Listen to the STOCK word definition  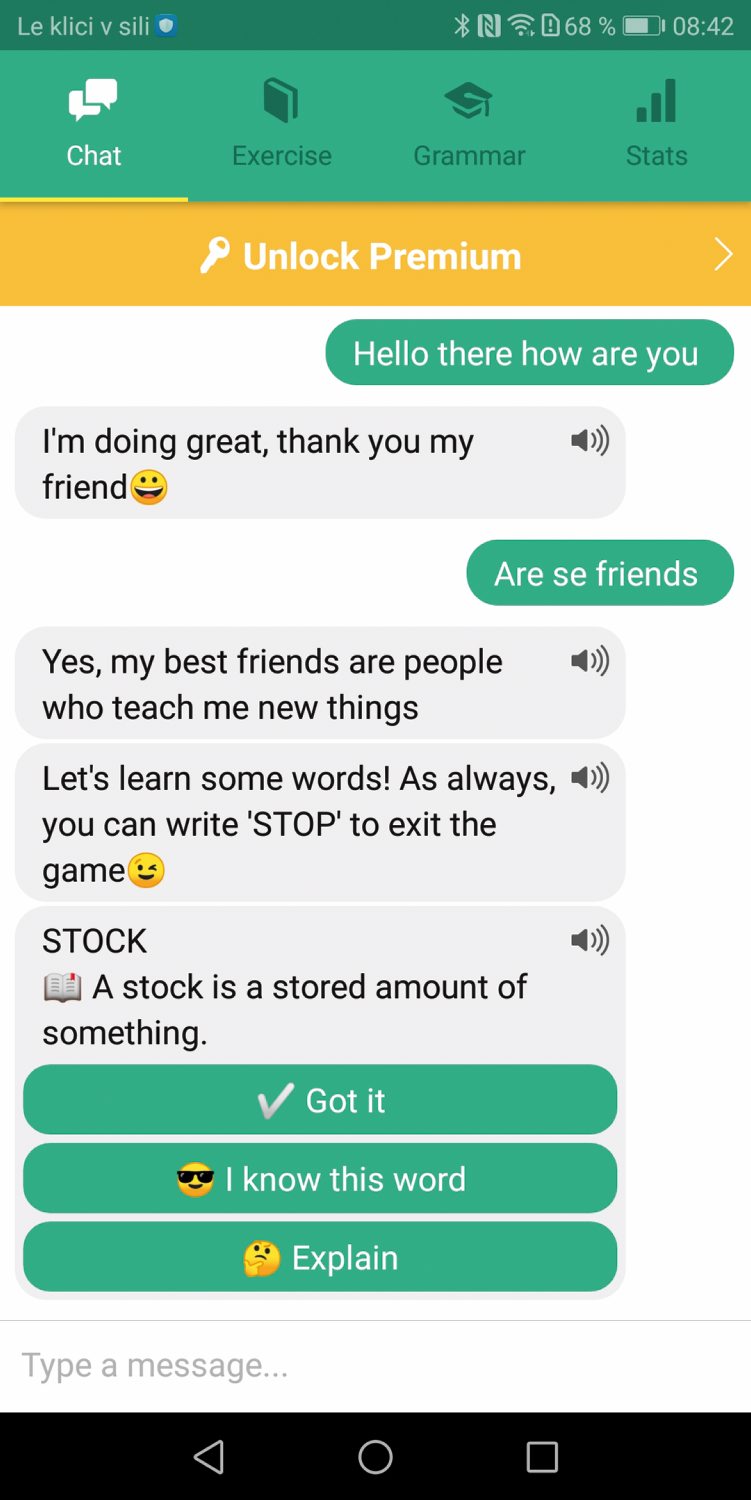click(x=589, y=940)
